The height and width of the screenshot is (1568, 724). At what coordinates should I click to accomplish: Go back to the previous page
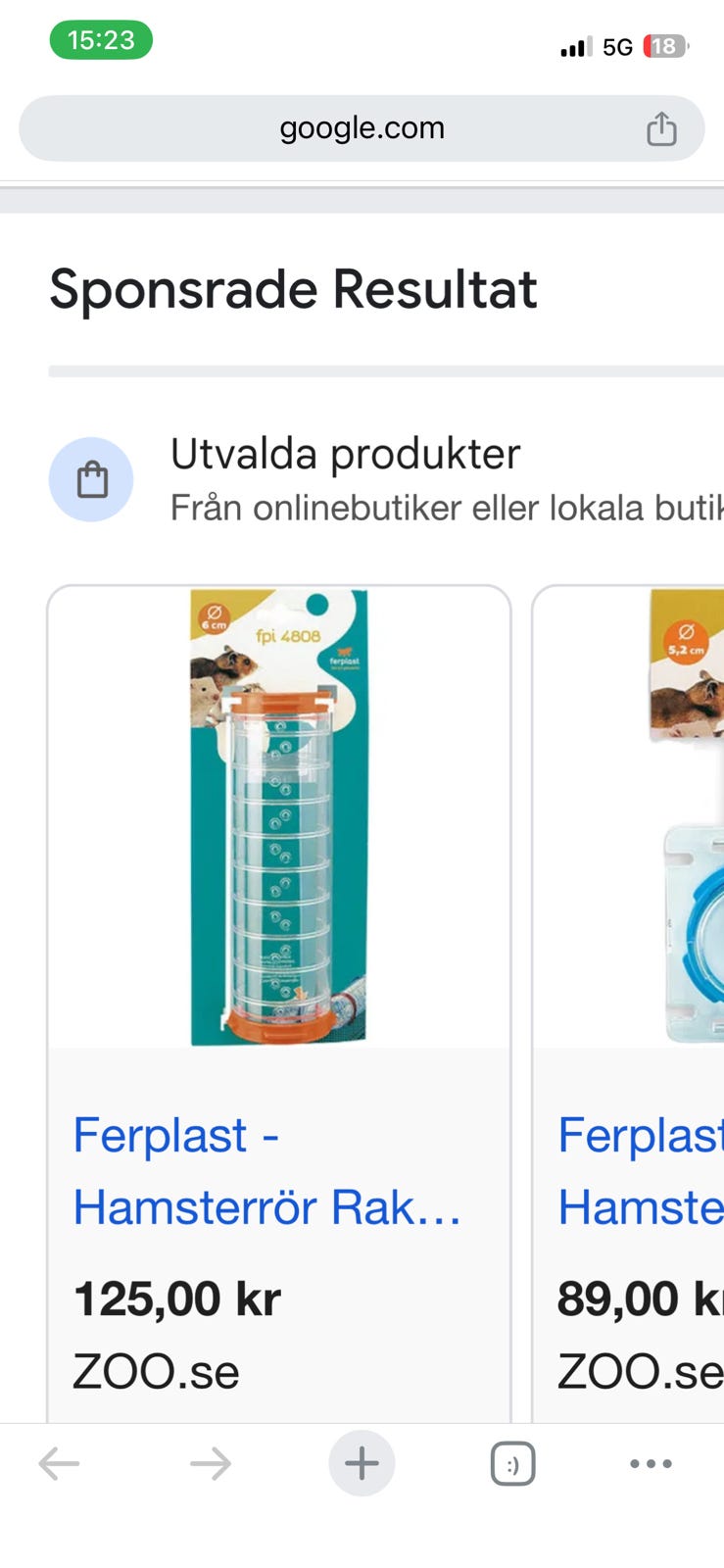click(59, 1464)
